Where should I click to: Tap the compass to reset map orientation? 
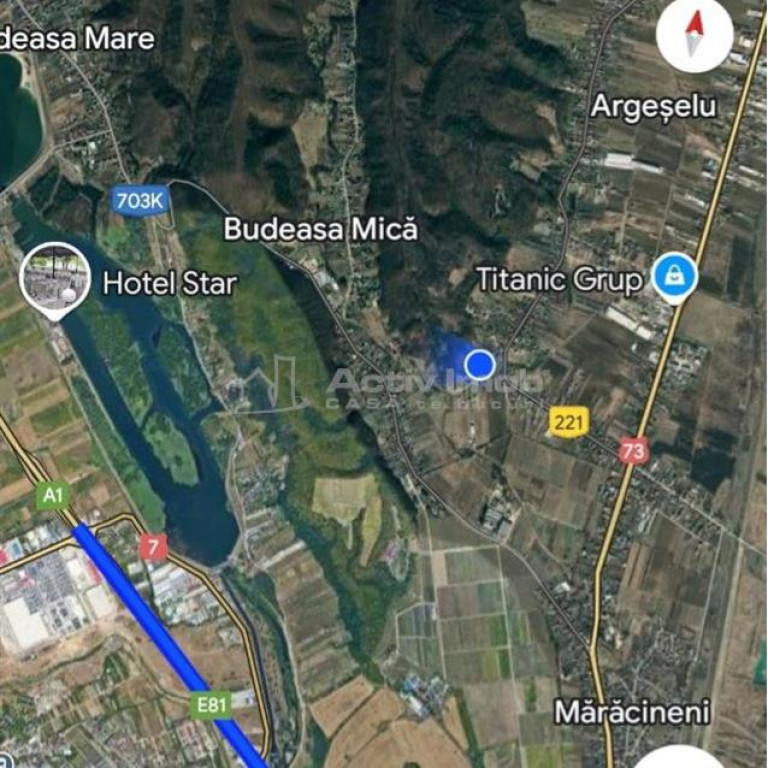[x=695, y=35]
